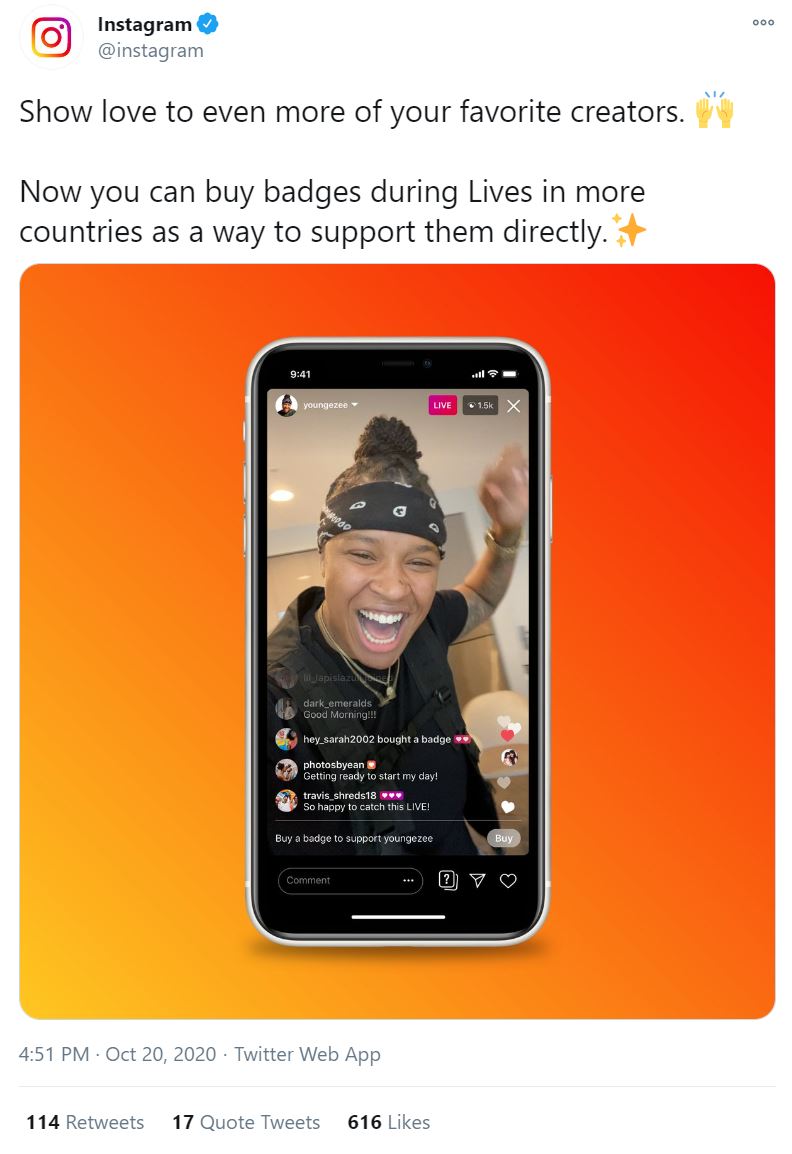Screen dimensions: 792x1154
Task: Open the @instagram handle link
Action: [x=150, y=50]
